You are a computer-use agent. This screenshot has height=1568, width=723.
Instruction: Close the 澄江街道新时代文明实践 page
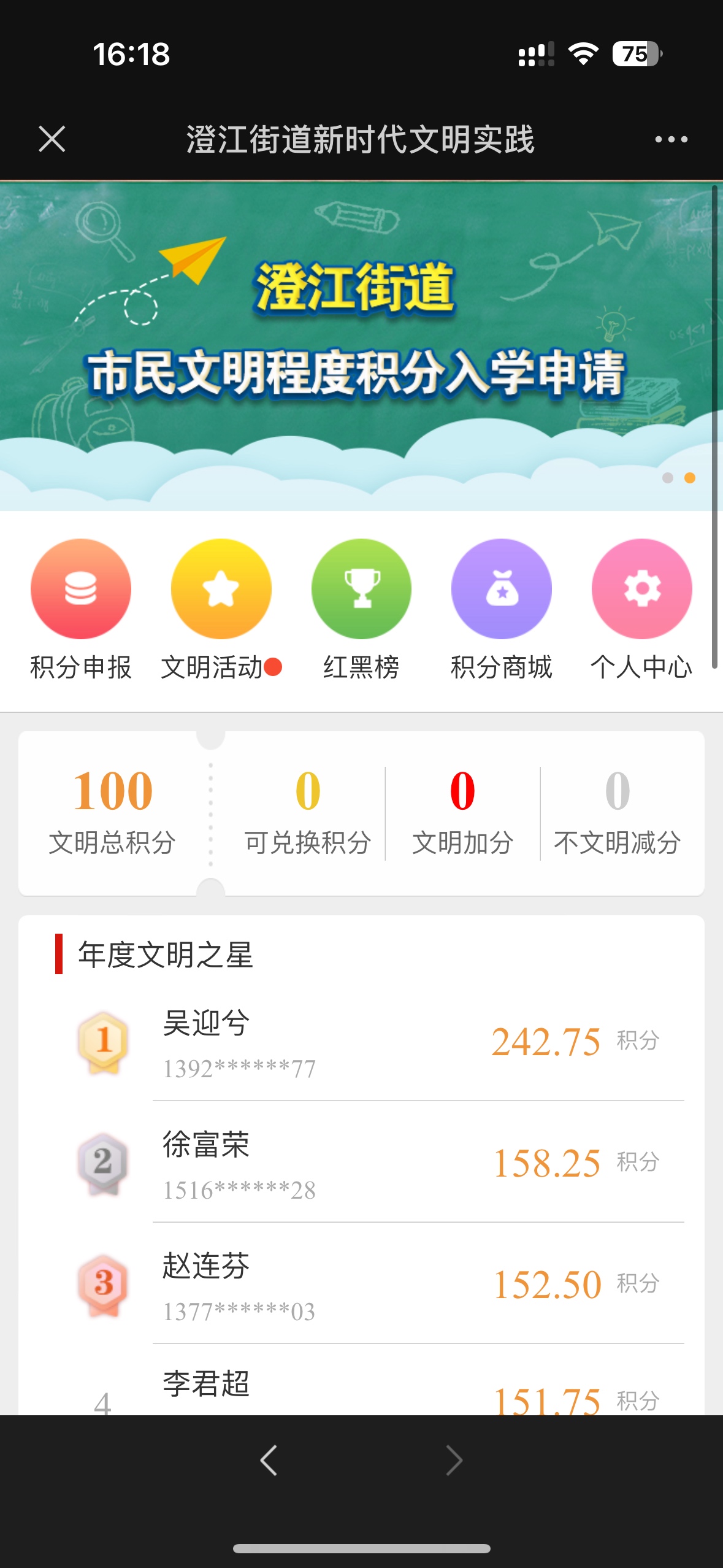point(52,139)
